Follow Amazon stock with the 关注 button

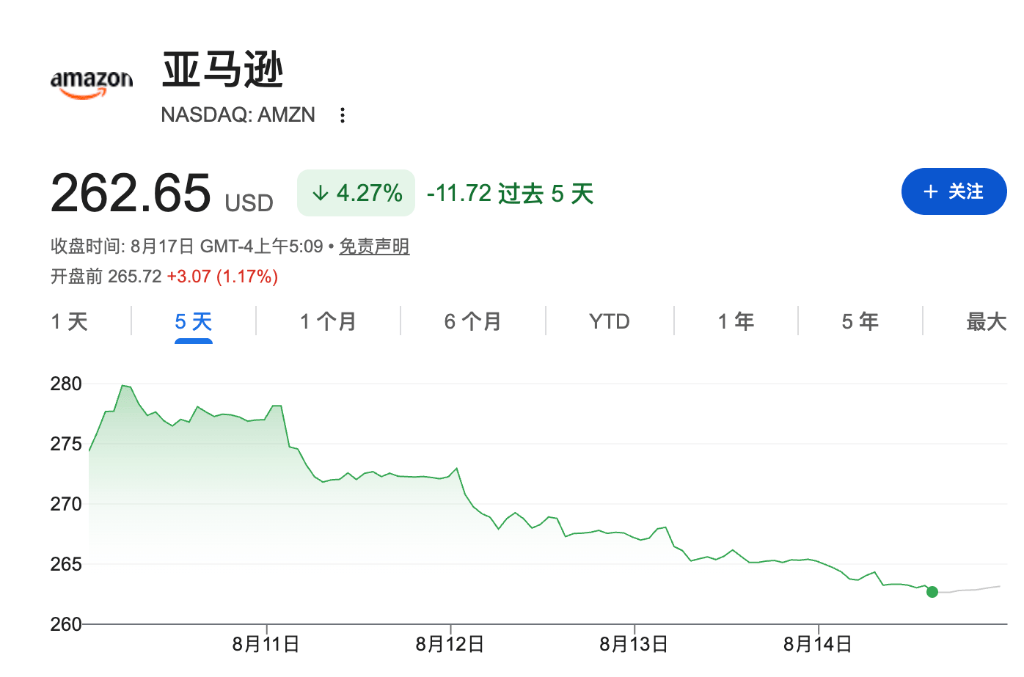[953, 191]
